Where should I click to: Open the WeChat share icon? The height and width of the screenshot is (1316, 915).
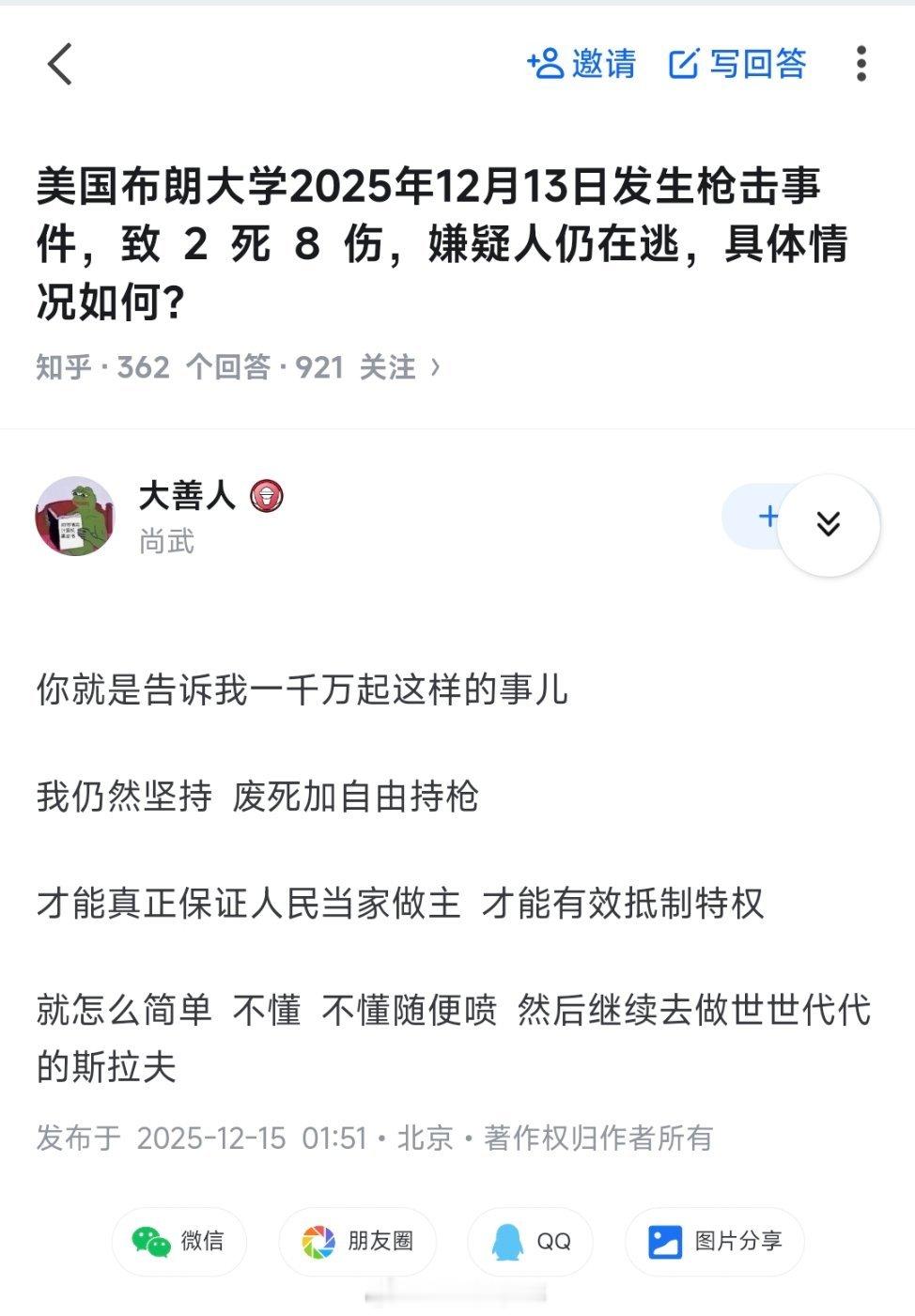[146, 1241]
